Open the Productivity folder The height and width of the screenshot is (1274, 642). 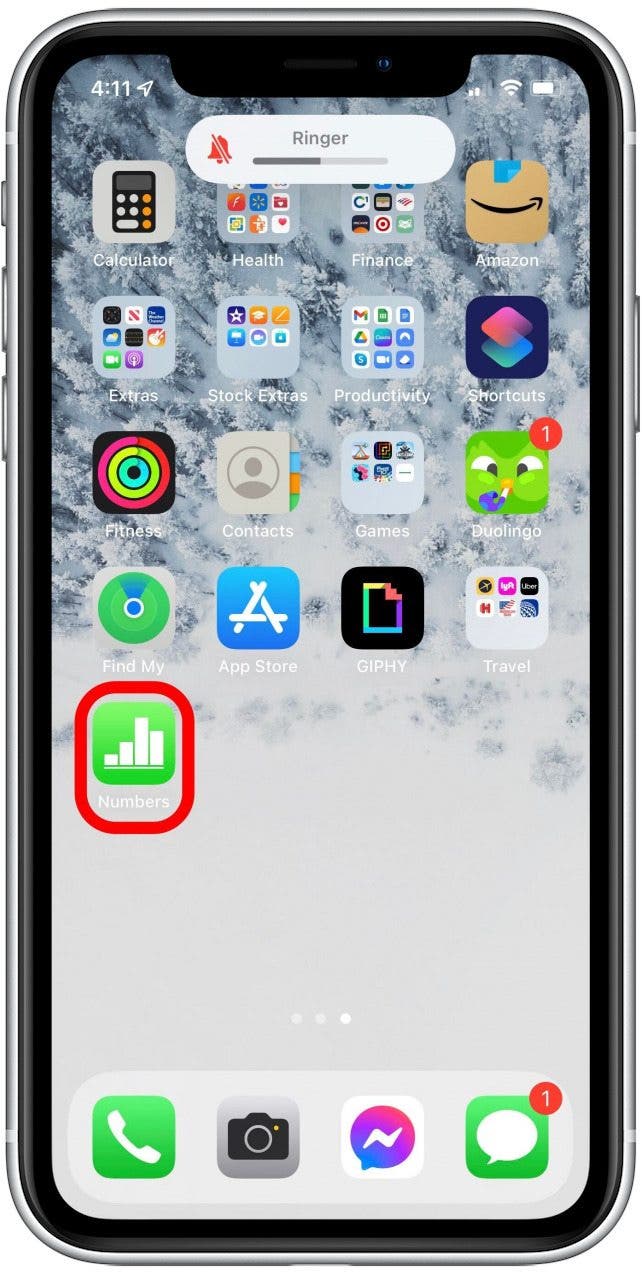(x=382, y=337)
